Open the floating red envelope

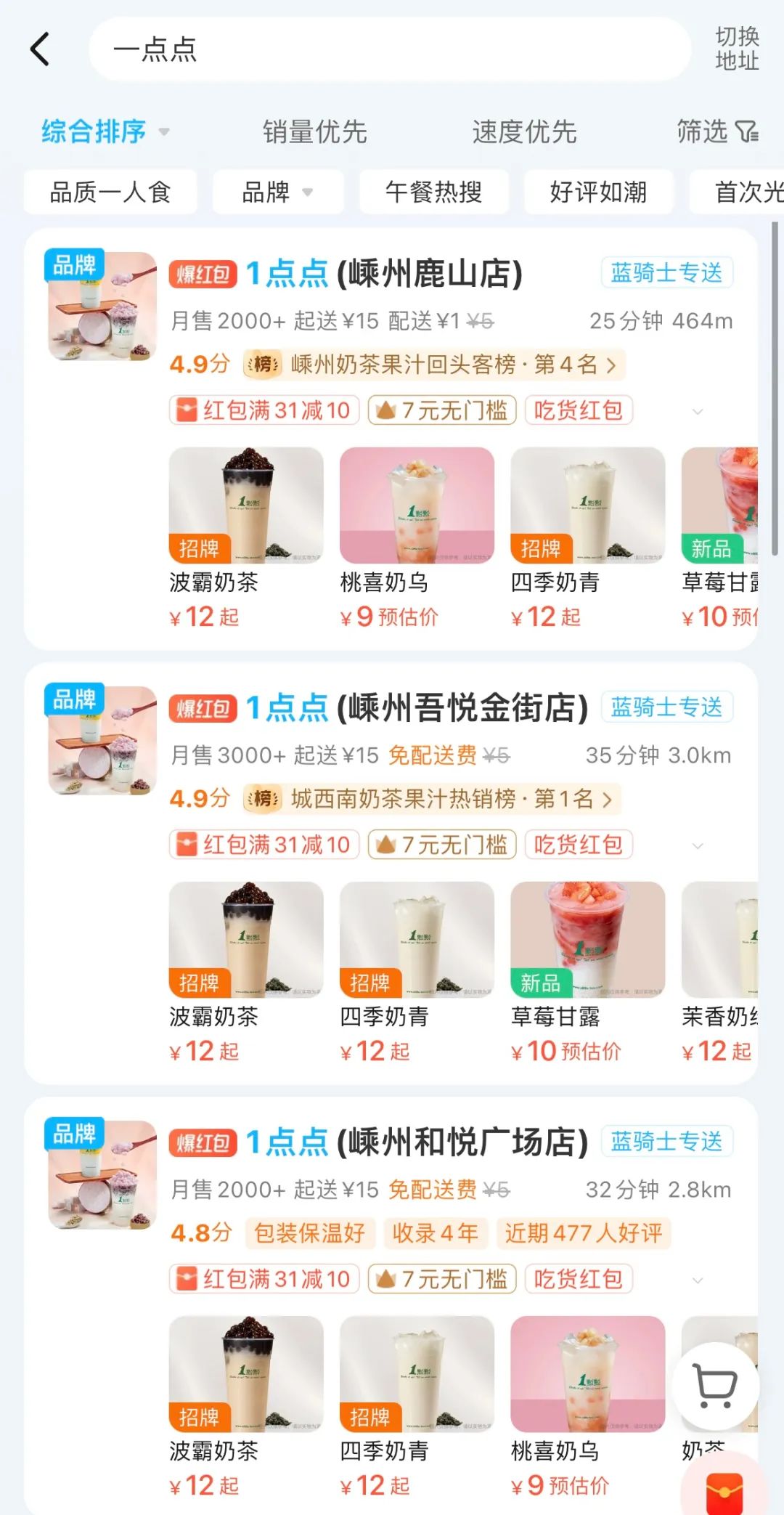pyautogui.click(x=724, y=1490)
